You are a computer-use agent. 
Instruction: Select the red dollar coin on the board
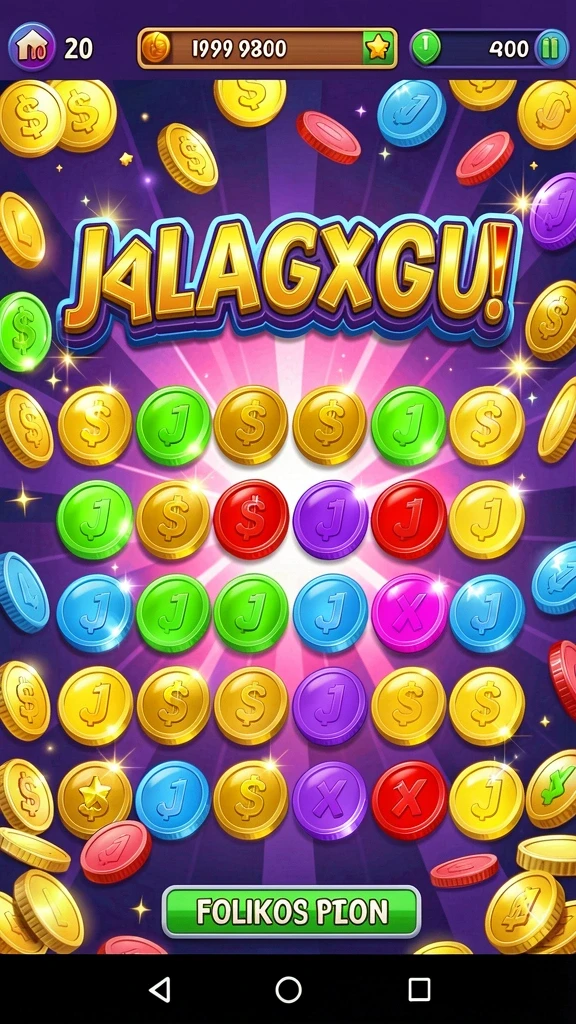(251, 519)
